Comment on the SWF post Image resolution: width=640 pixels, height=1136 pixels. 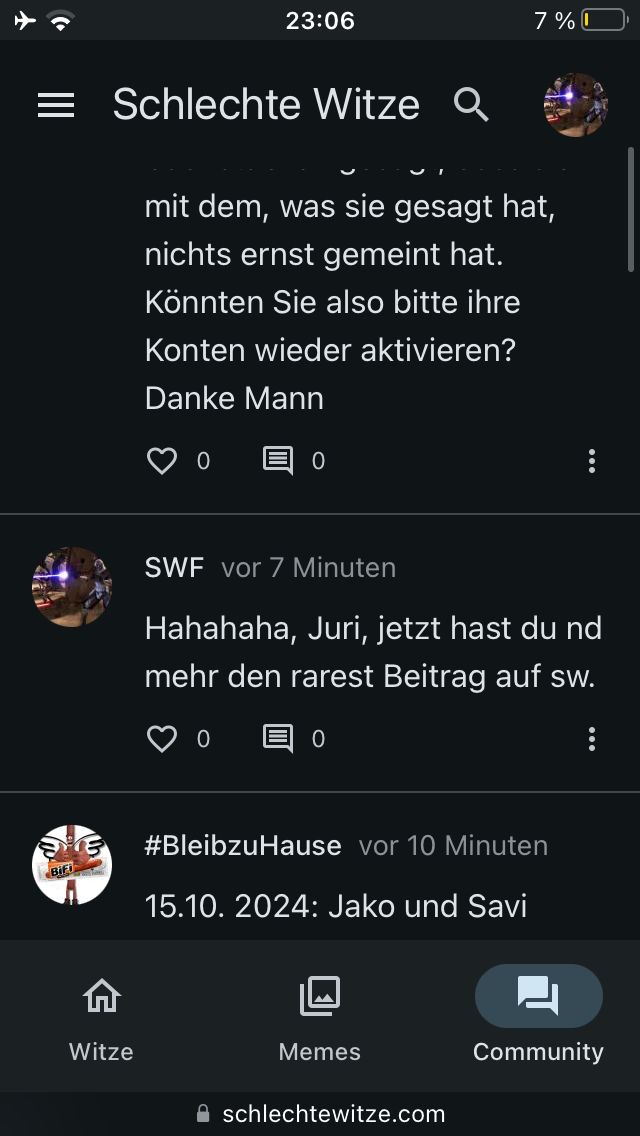pyautogui.click(x=278, y=738)
